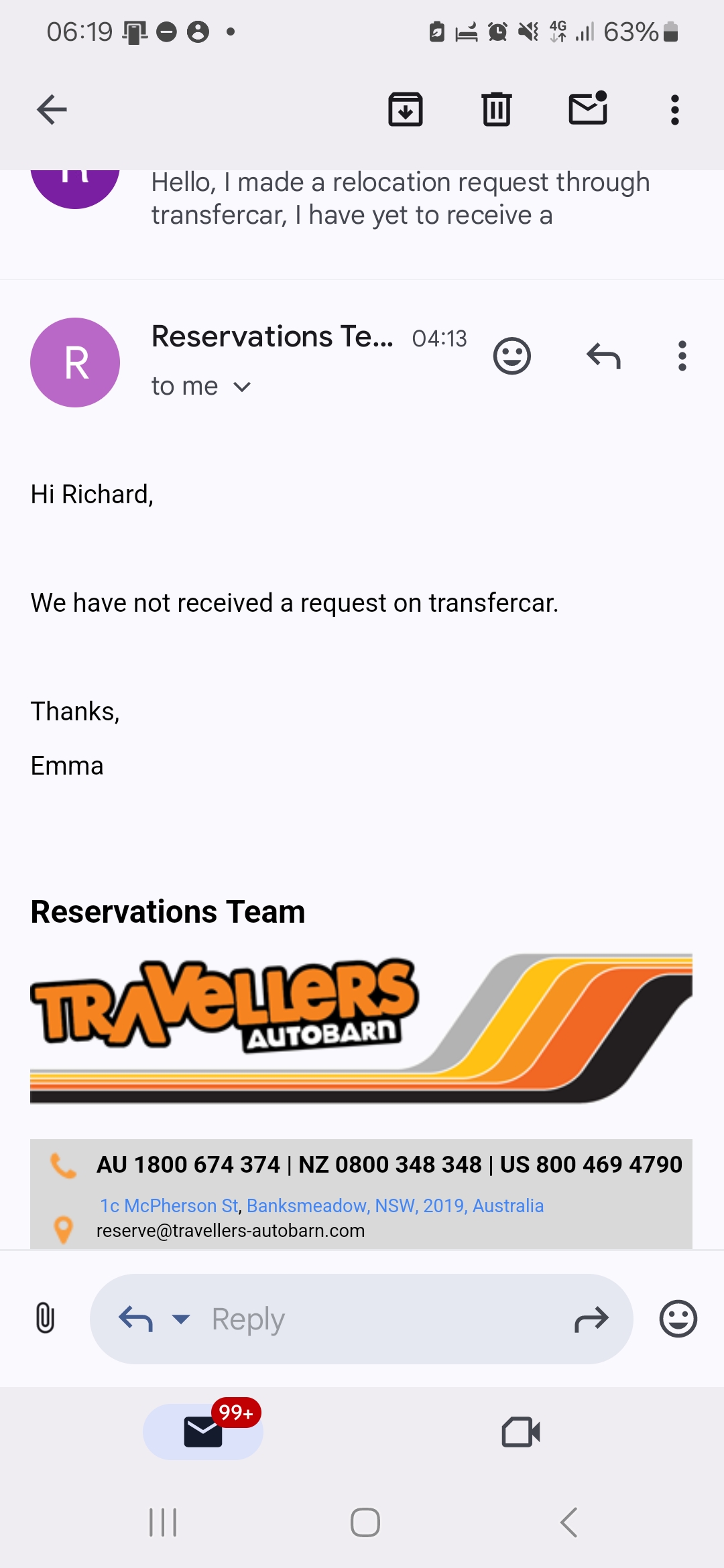The height and width of the screenshot is (1568, 724).
Task: Archive this email conversation
Action: [406, 110]
